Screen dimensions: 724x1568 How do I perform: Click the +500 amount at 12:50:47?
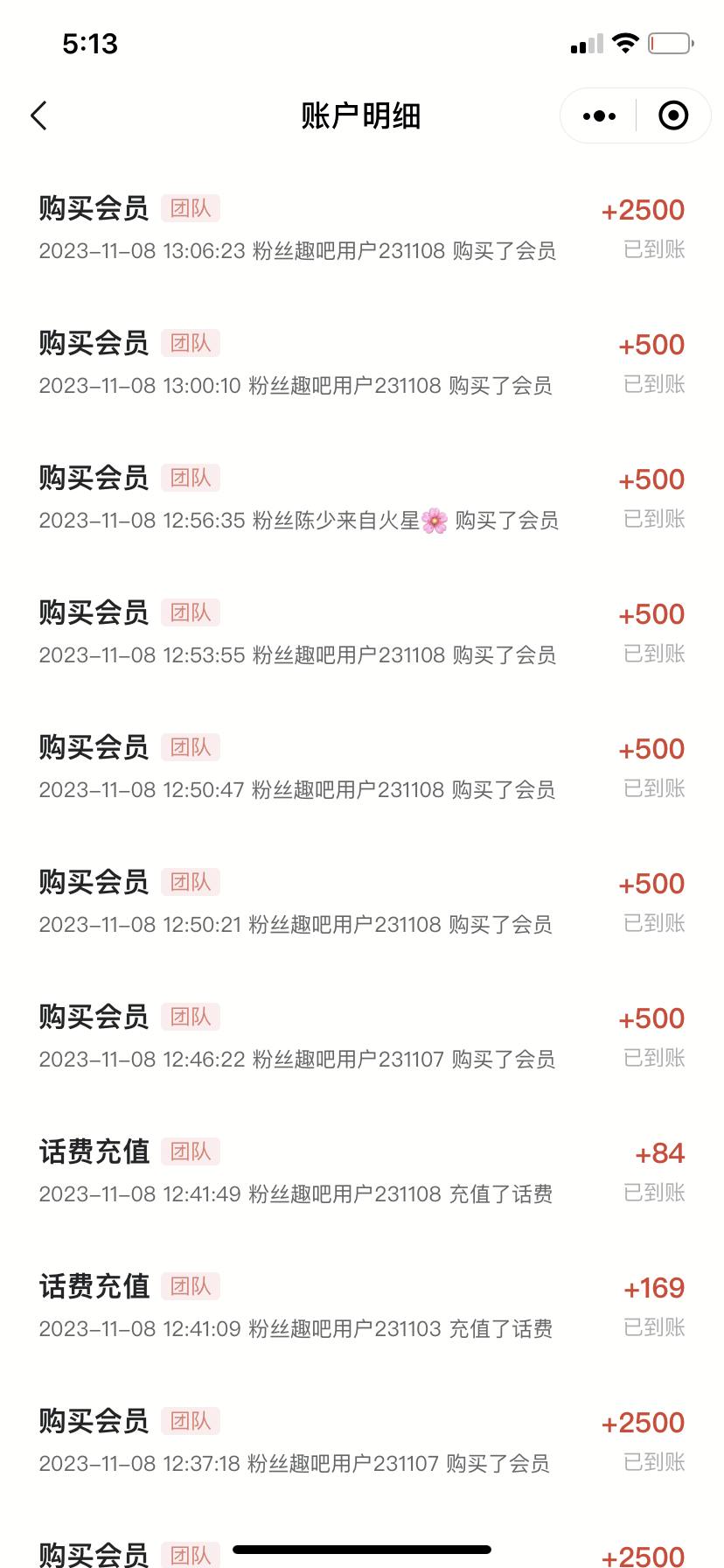[x=651, y=748]
